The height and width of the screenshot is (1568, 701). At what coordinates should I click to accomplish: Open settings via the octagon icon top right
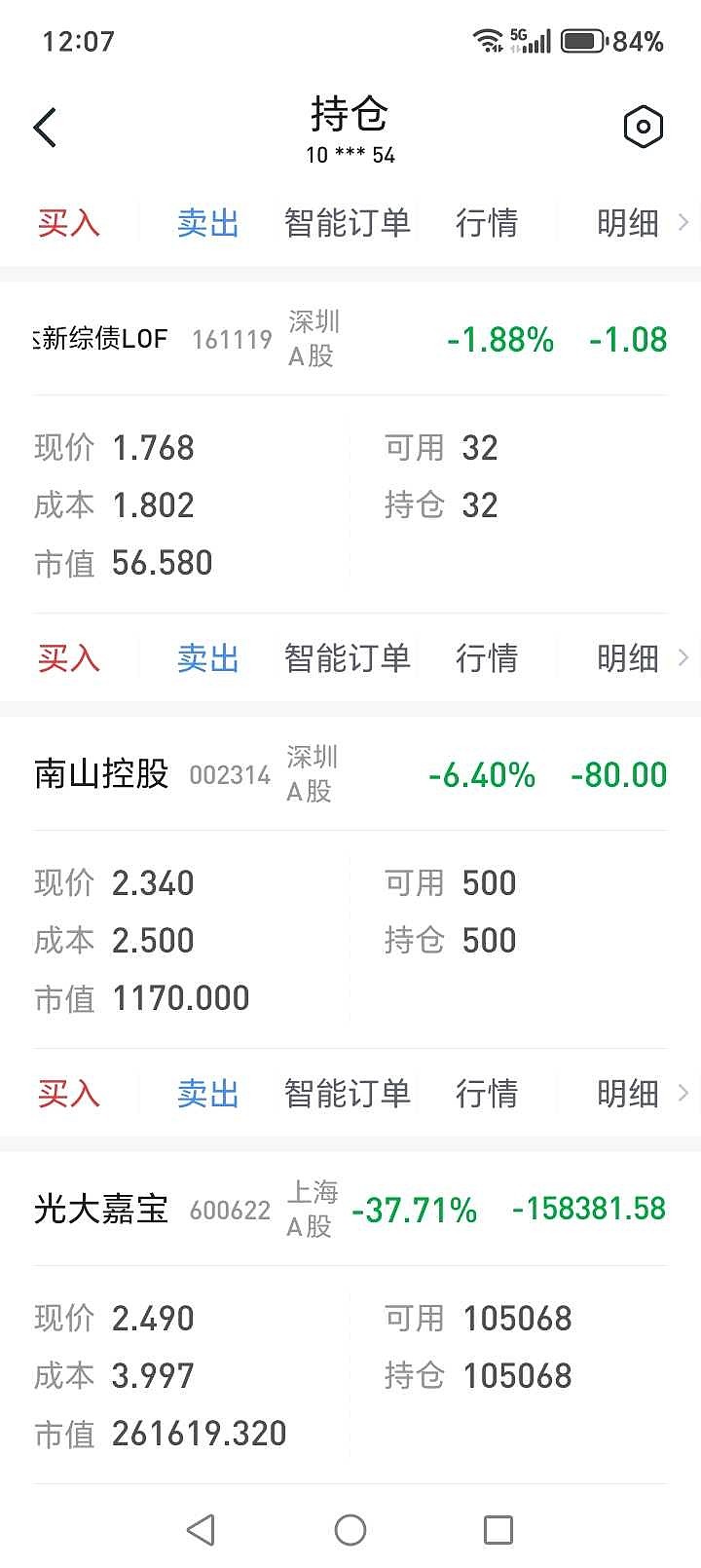[643, 127]
